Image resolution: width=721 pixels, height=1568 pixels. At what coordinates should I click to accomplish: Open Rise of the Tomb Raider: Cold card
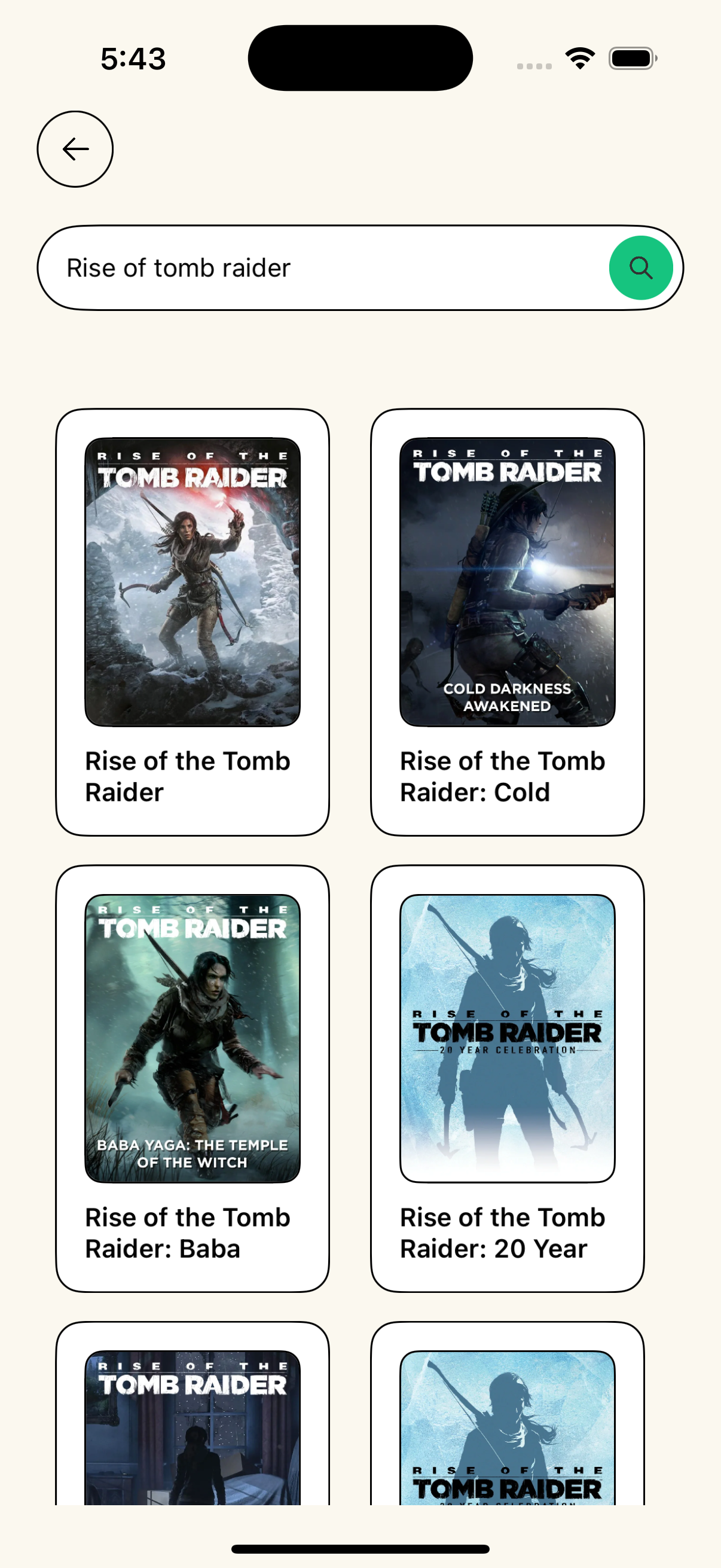[508, 622]
